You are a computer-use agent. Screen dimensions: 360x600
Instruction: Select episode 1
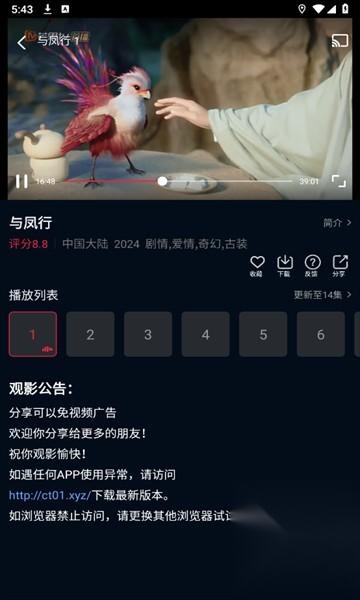33,334
